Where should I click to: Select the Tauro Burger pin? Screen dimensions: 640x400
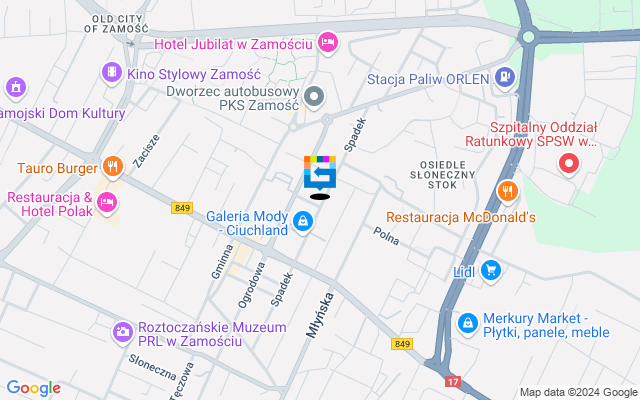(113, 166)
